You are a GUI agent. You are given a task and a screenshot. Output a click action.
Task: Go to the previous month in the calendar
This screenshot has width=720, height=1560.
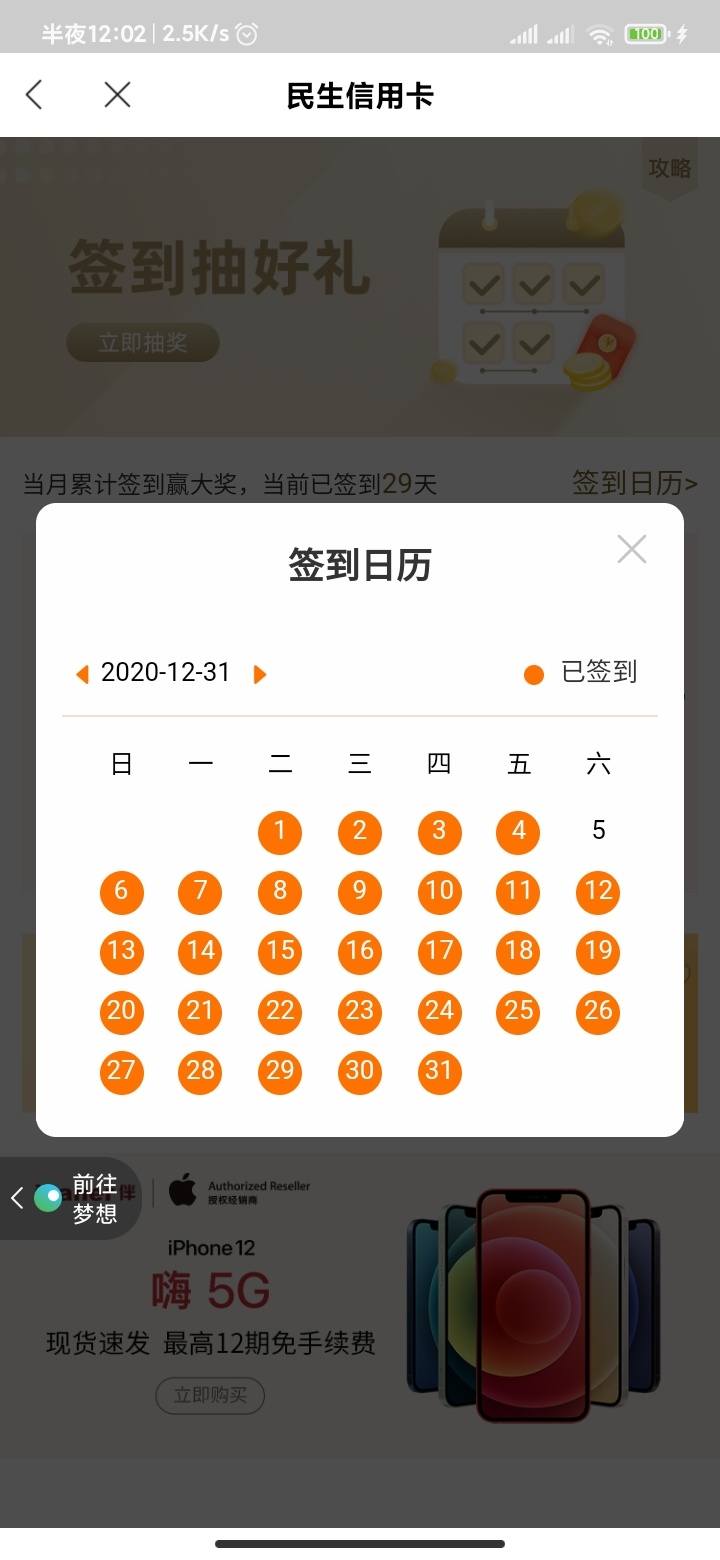tap(82, 675)
